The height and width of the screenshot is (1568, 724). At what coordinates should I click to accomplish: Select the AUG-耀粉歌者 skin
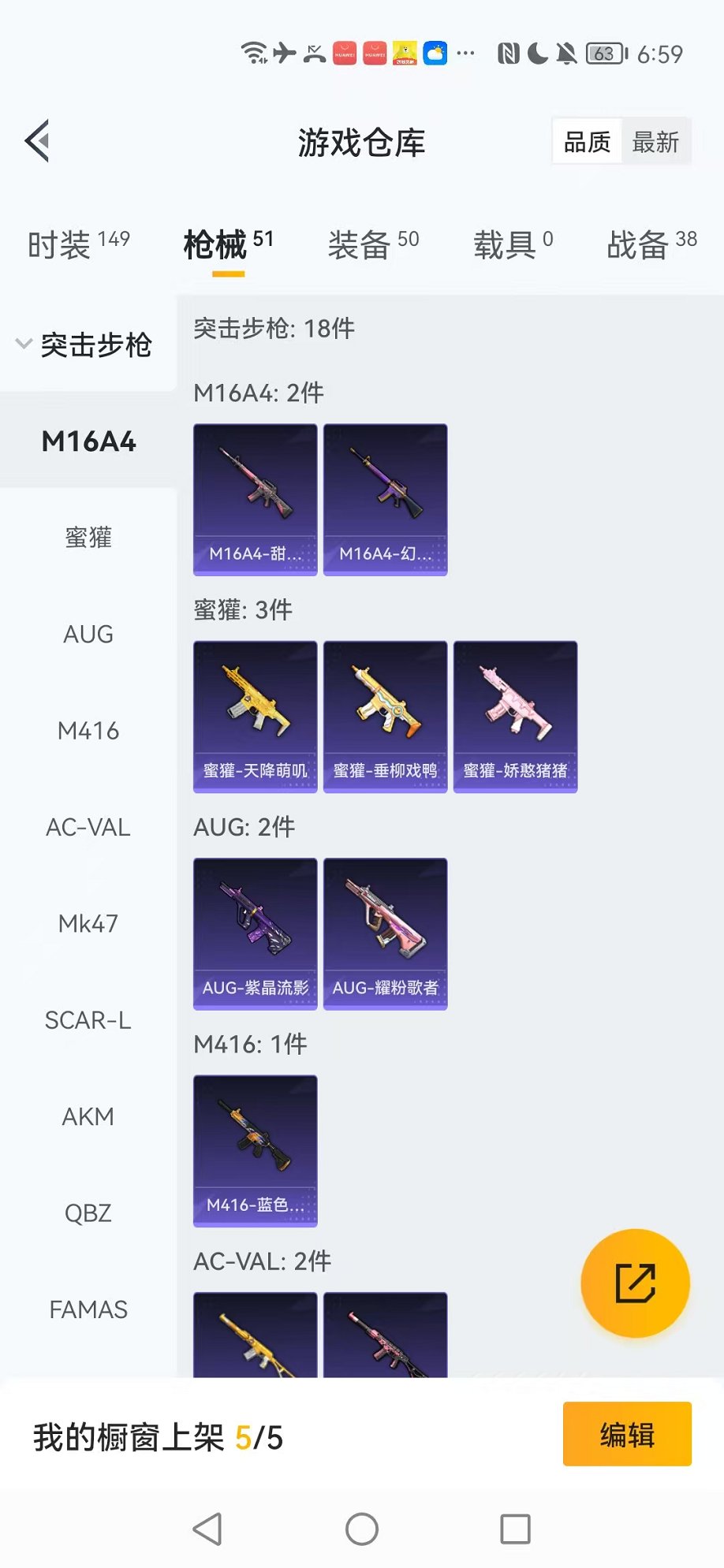coord(385,933)
